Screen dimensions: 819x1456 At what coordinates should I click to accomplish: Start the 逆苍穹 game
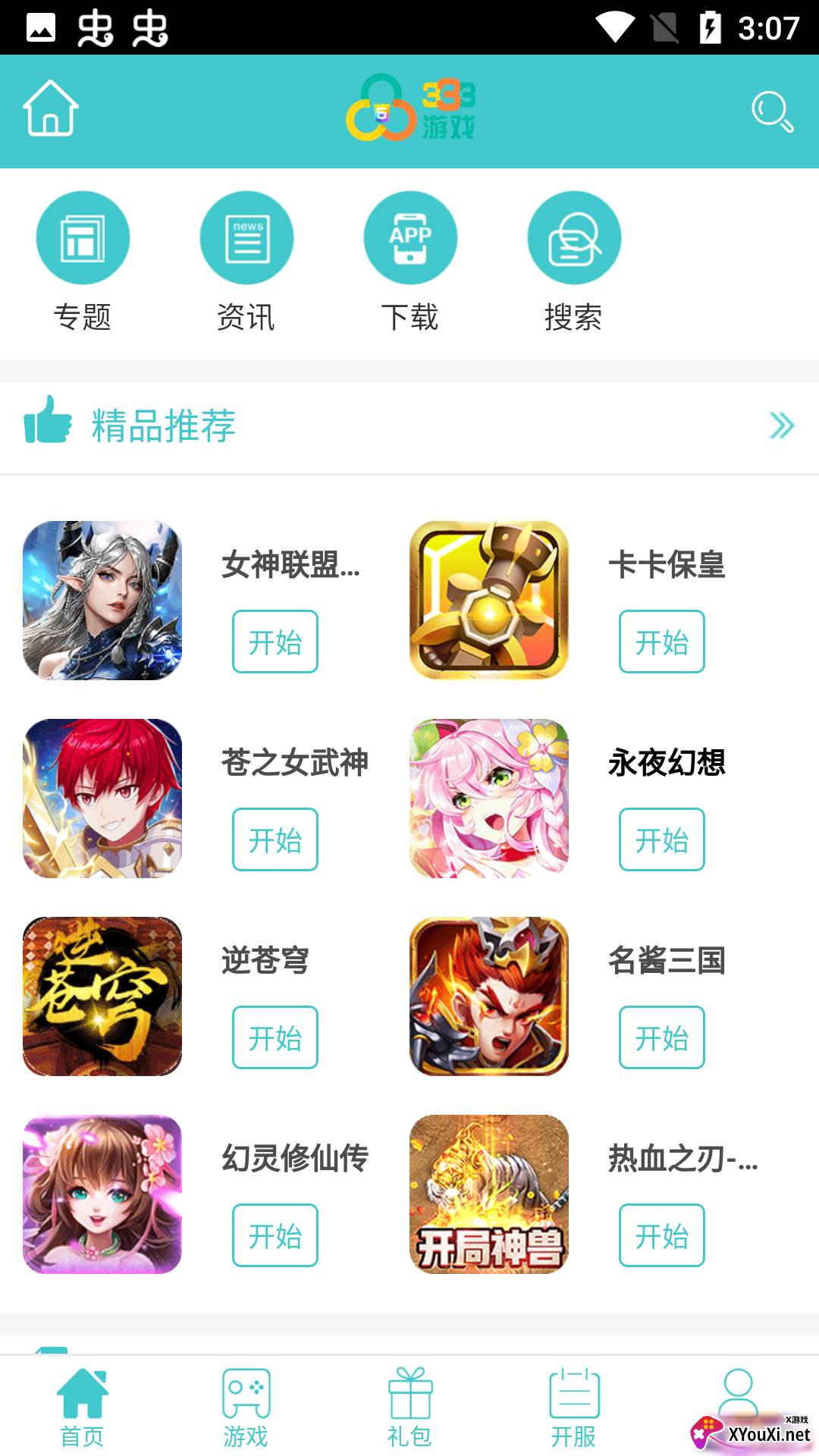[275, 1037]
